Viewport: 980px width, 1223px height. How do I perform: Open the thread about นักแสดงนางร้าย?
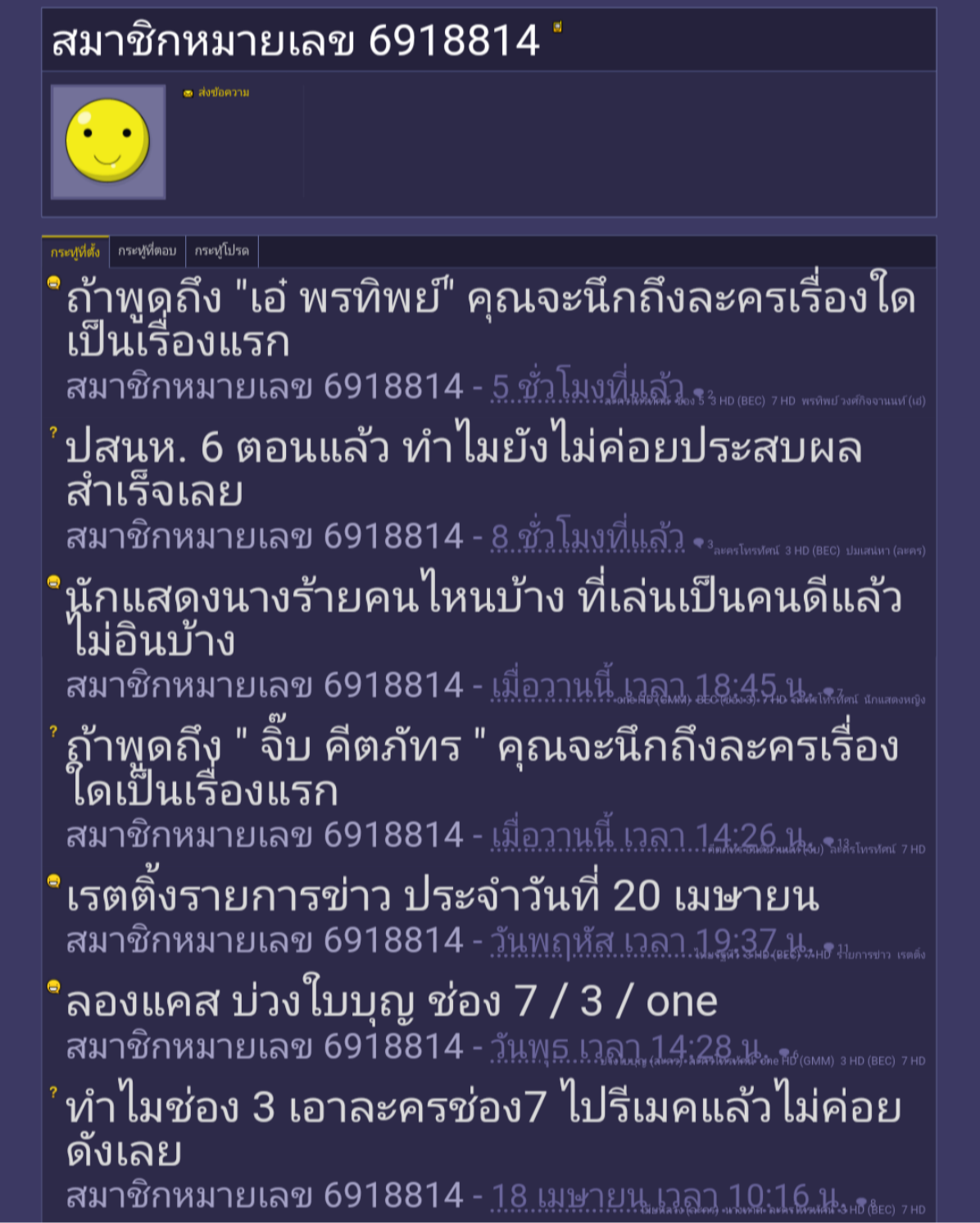pyautogui.click(x=484, y=618)
